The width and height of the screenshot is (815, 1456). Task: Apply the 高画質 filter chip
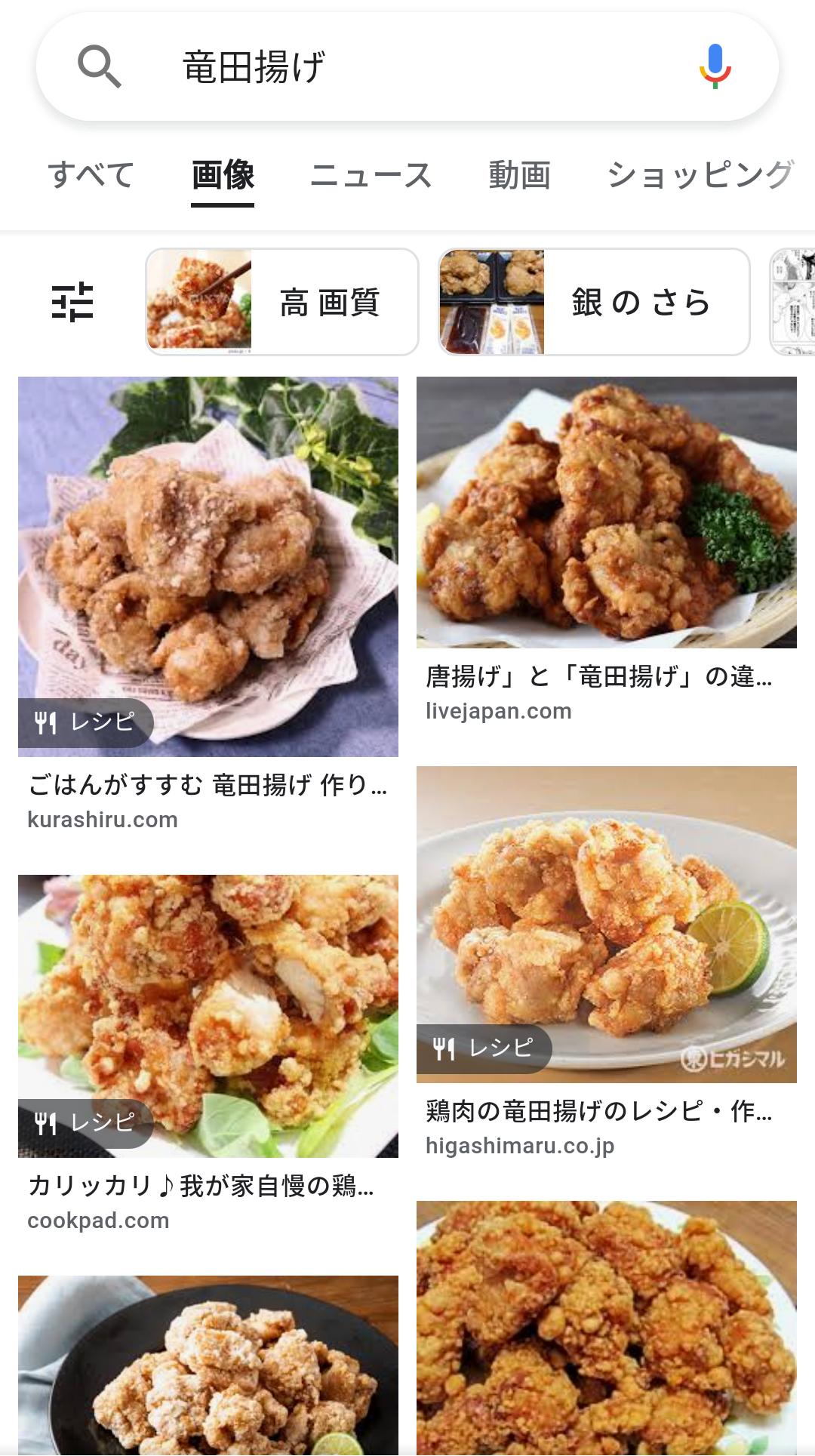(282, 302)
